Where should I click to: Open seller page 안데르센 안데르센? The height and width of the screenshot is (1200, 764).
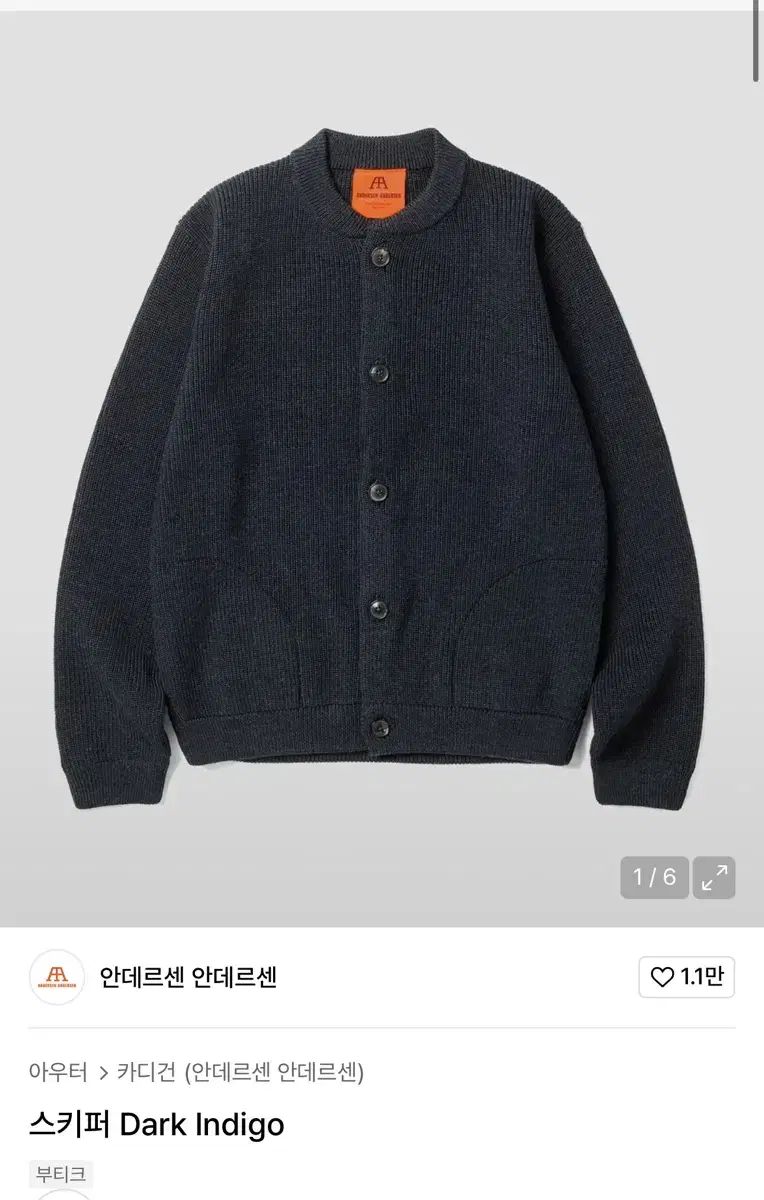190,976
